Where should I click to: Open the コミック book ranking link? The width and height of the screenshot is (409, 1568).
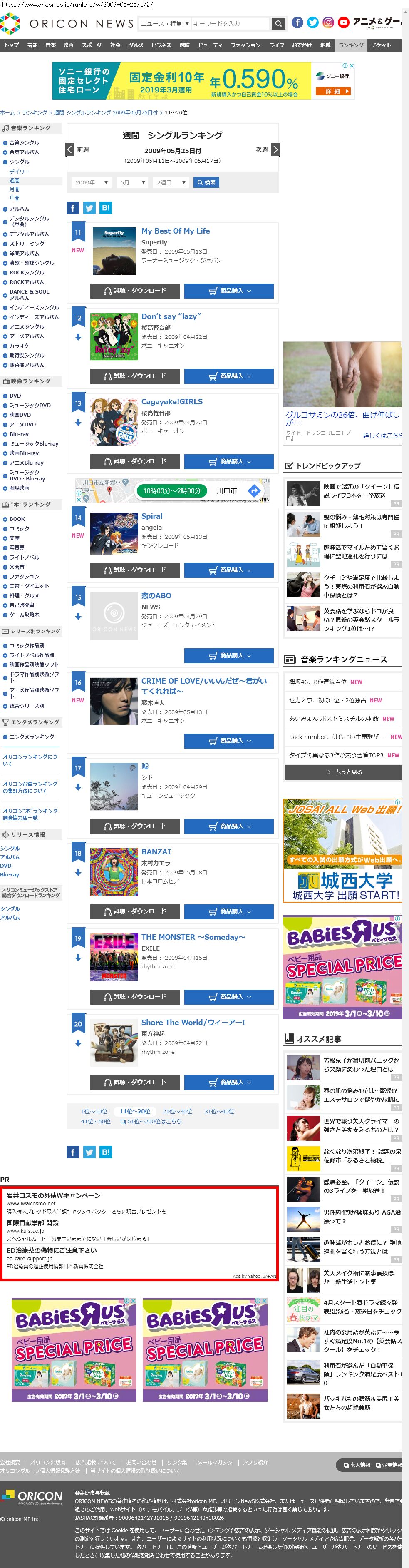pos(19,528)
